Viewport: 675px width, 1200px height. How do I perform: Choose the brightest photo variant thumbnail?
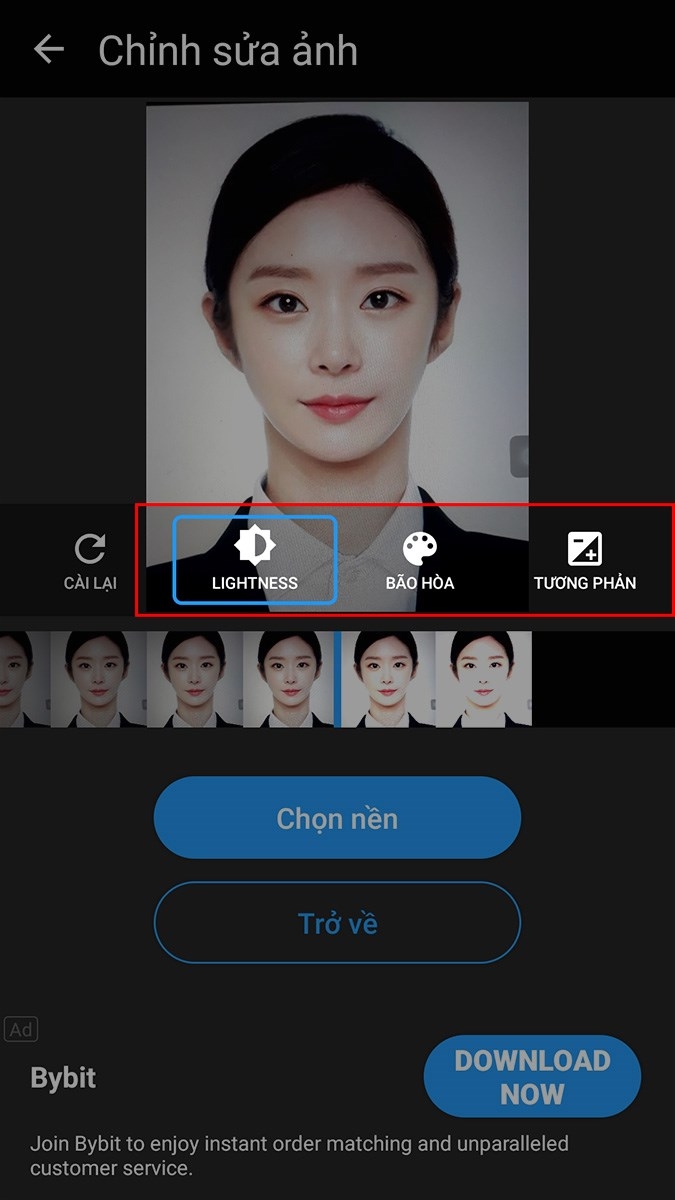[x=485, y=678]
